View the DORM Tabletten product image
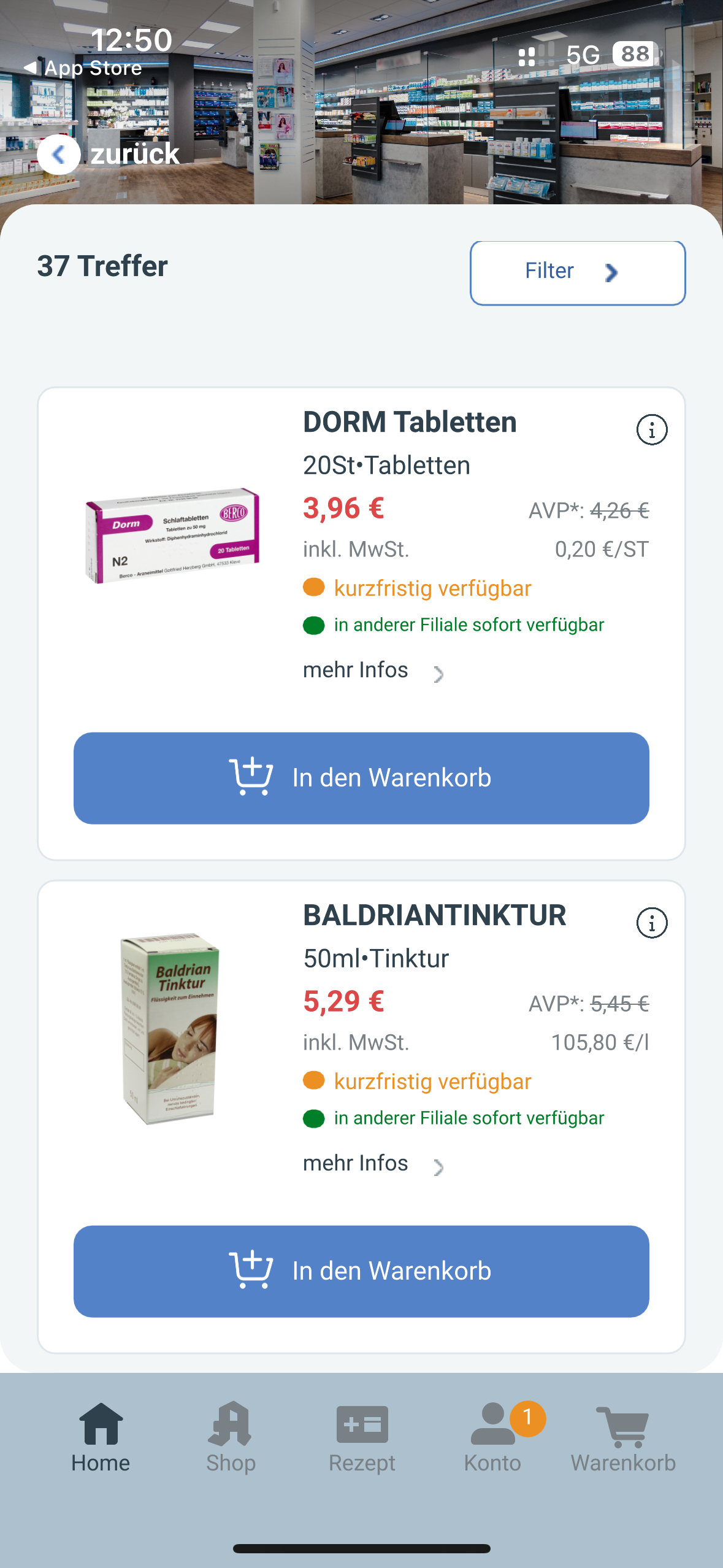 (172, 535)
